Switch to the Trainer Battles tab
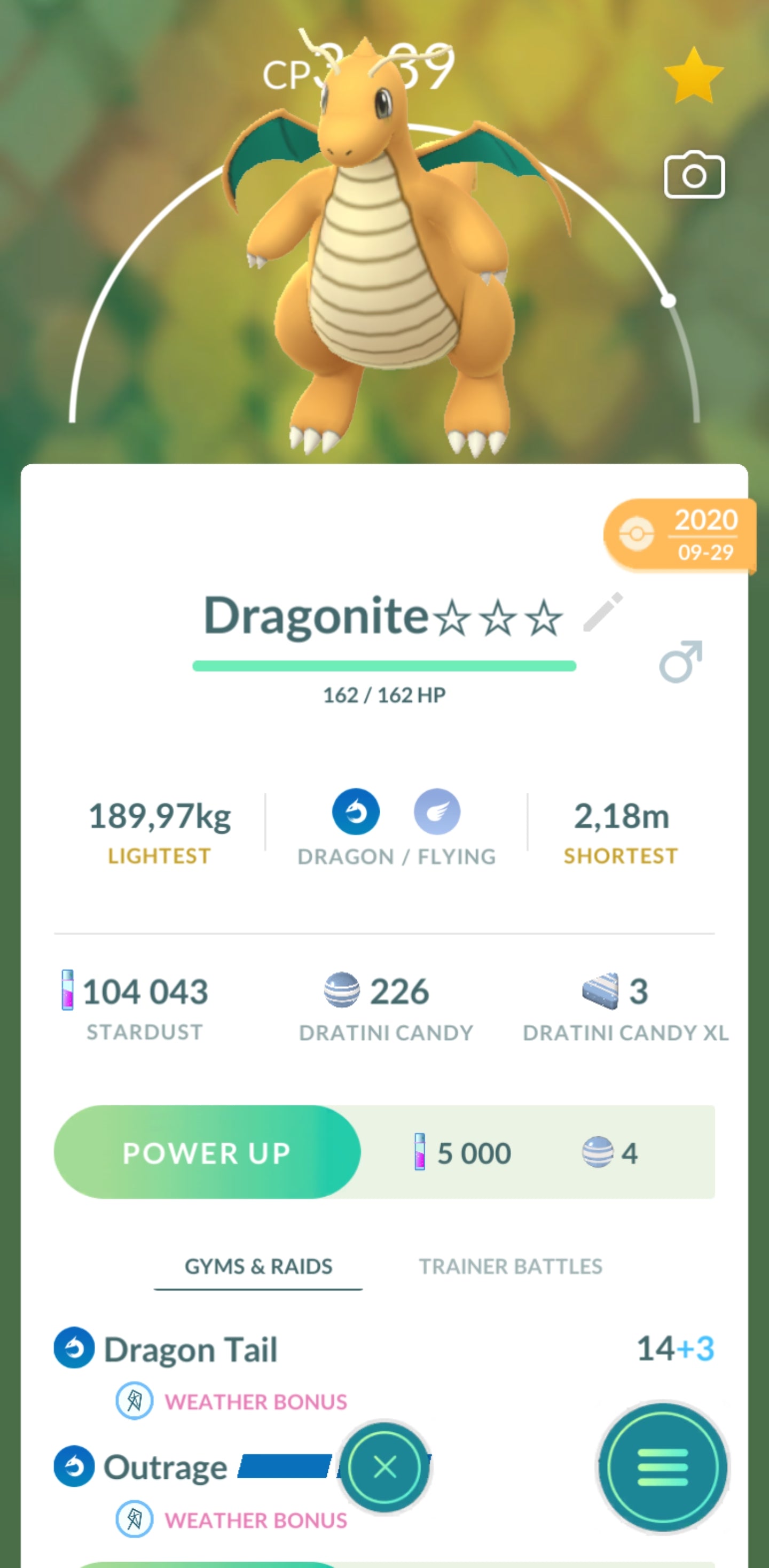The width and height of the screenshot is (769, 1568). pyautogui.click(x=510, y=1266)
